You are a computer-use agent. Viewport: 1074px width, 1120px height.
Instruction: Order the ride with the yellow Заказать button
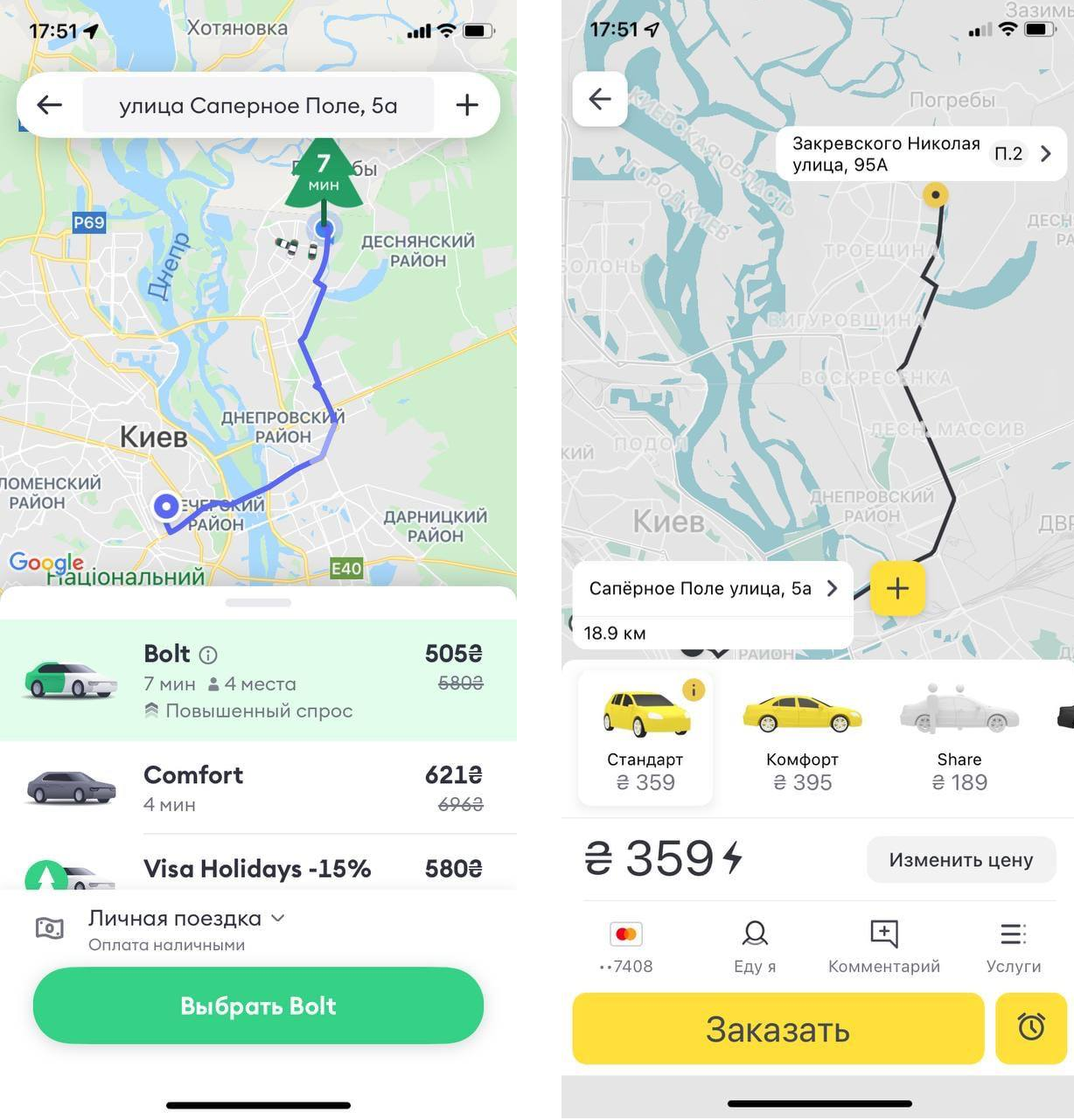point(778,1029)
